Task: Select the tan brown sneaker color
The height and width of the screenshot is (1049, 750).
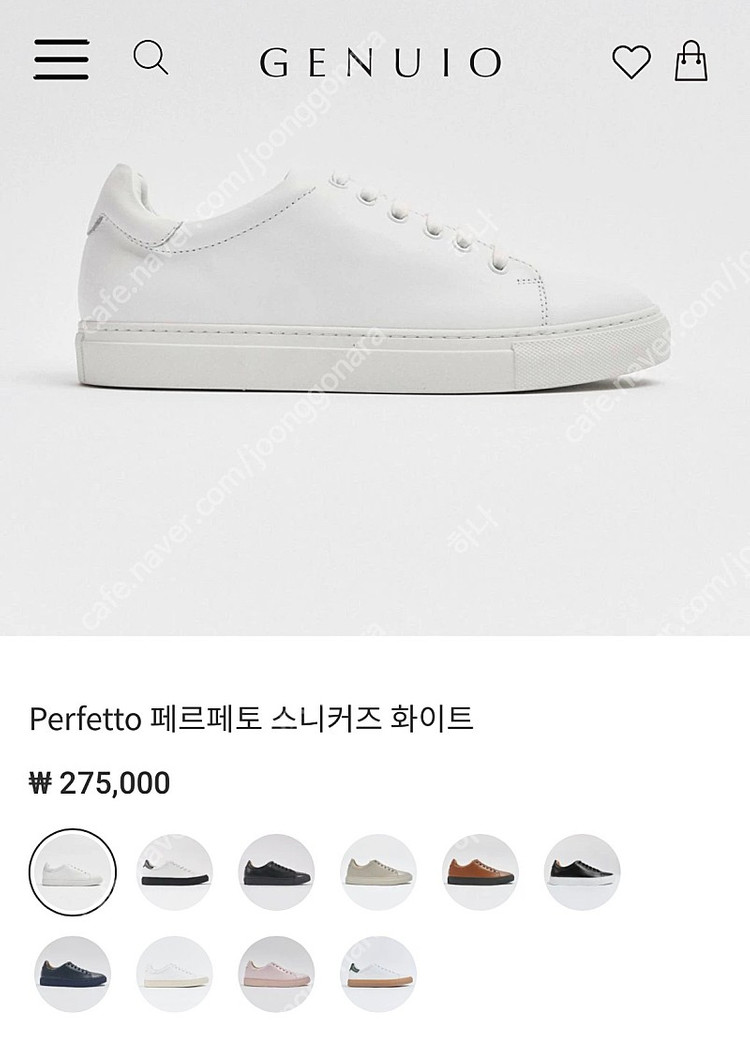Action: [x=481, y=872]
